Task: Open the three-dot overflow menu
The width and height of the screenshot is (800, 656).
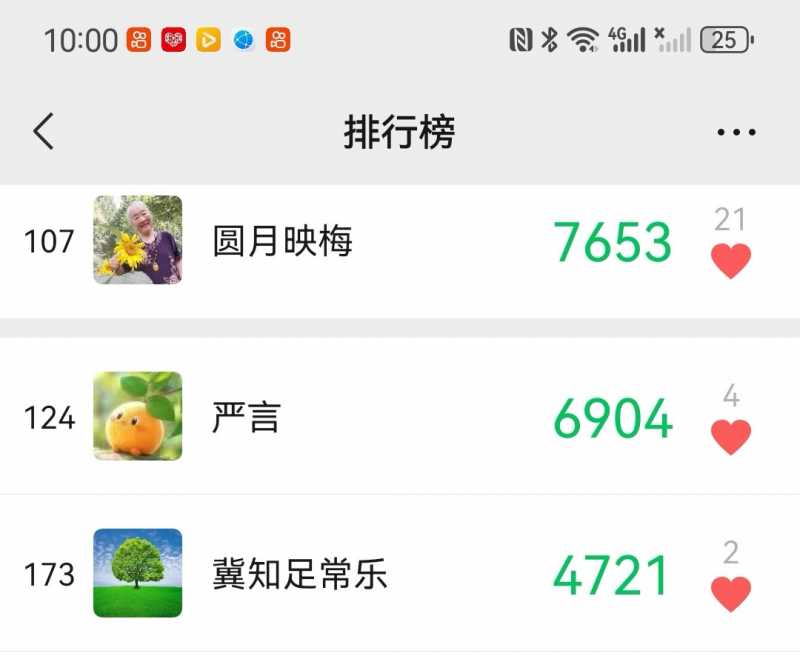Action: click(736, 132)
